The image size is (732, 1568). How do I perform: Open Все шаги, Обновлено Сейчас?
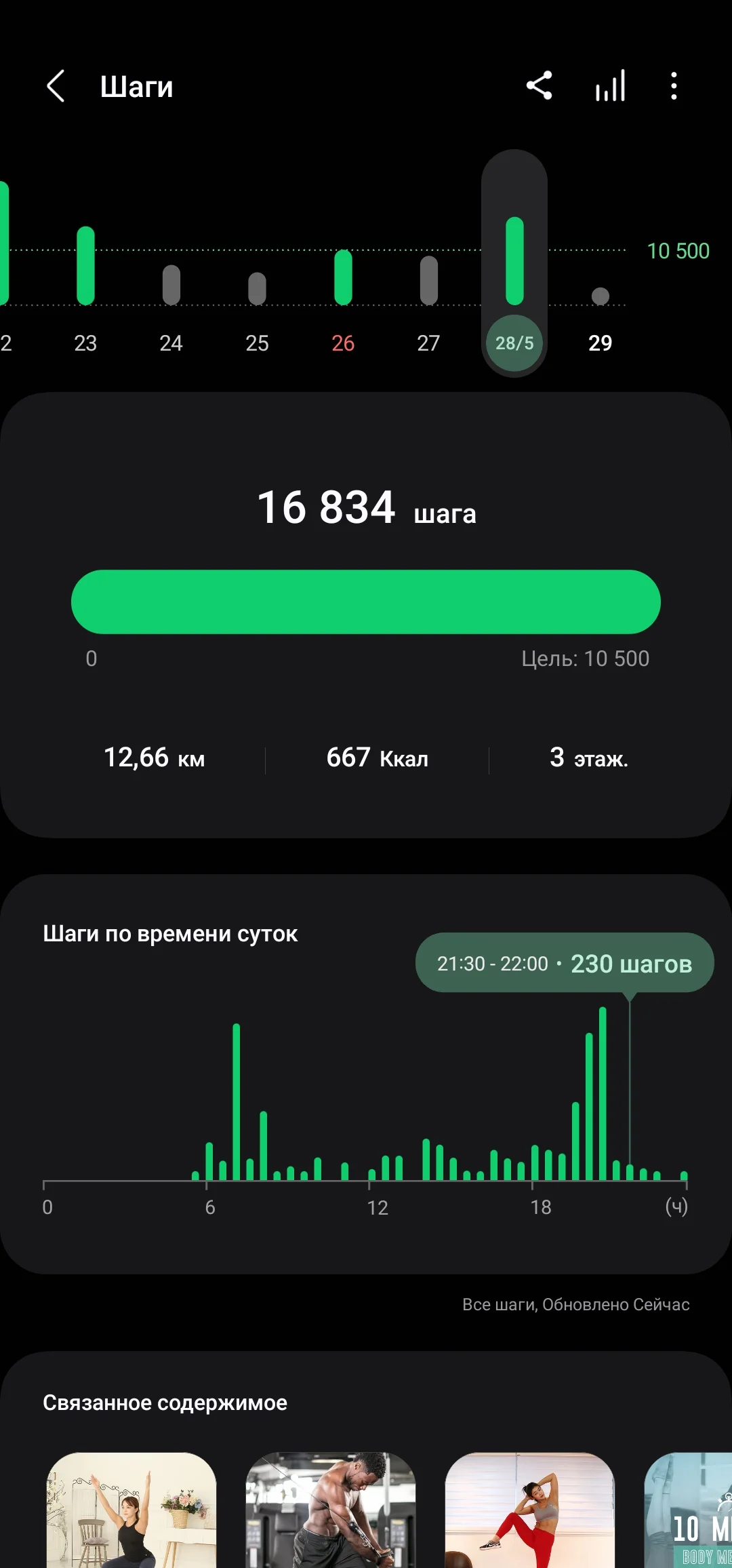point(577,1304)
